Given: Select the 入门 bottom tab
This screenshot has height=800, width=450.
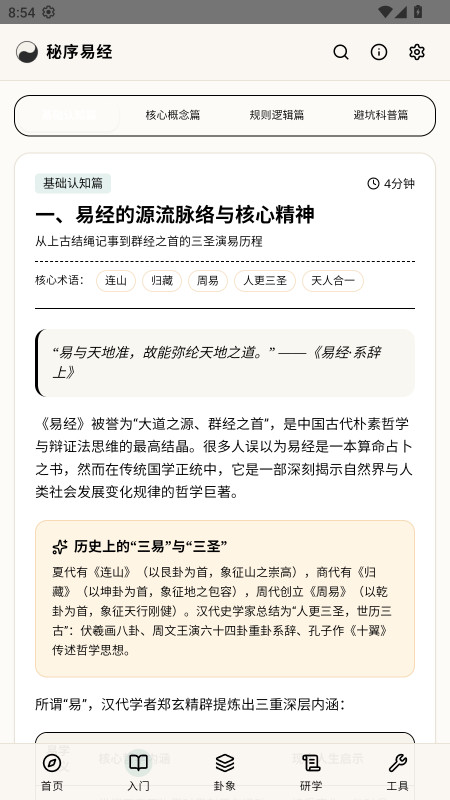Looking at the screenshot, I should click(x=138, y=771).
